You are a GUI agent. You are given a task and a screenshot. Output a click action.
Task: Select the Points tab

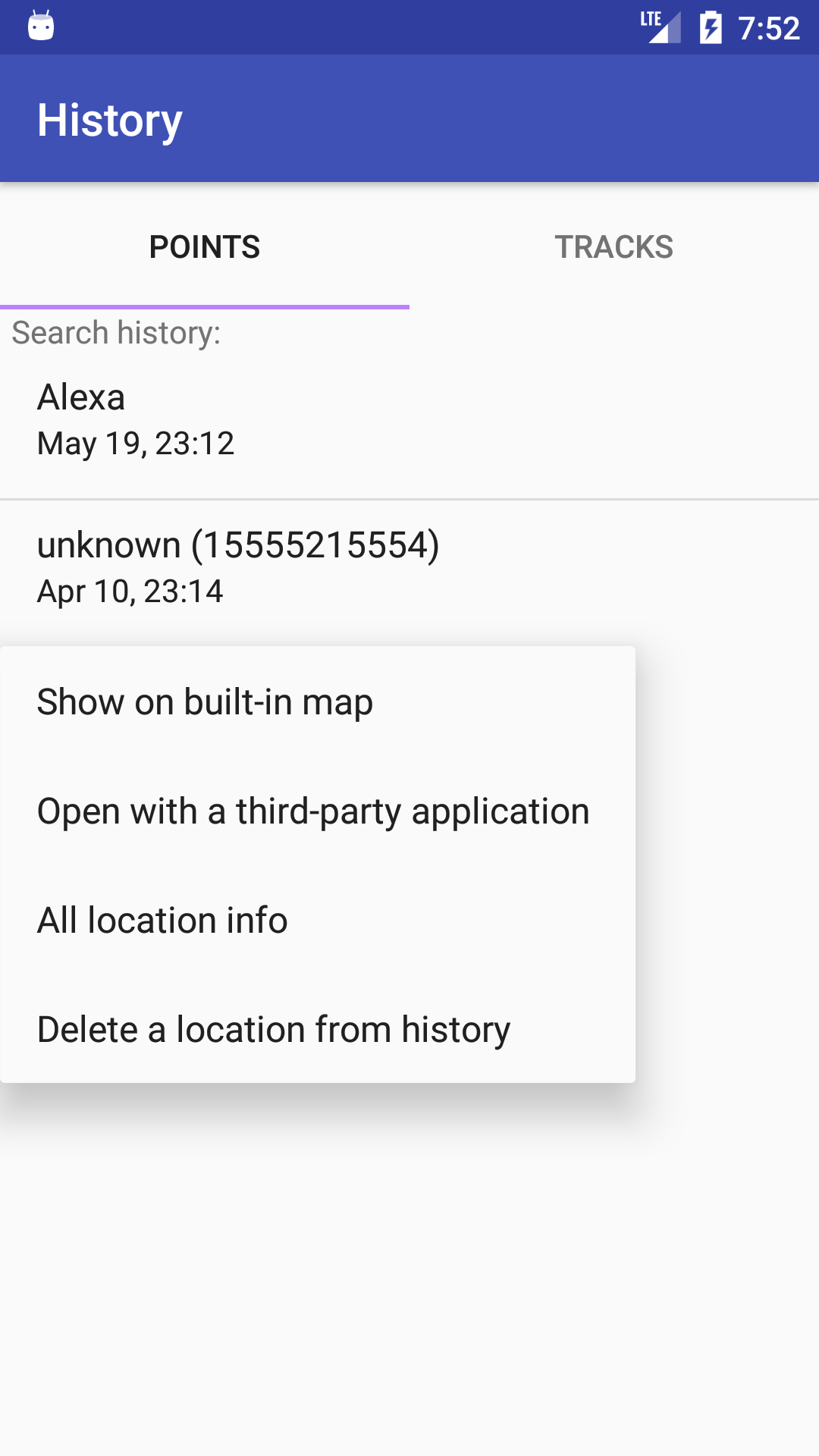[x=205, y=247]
